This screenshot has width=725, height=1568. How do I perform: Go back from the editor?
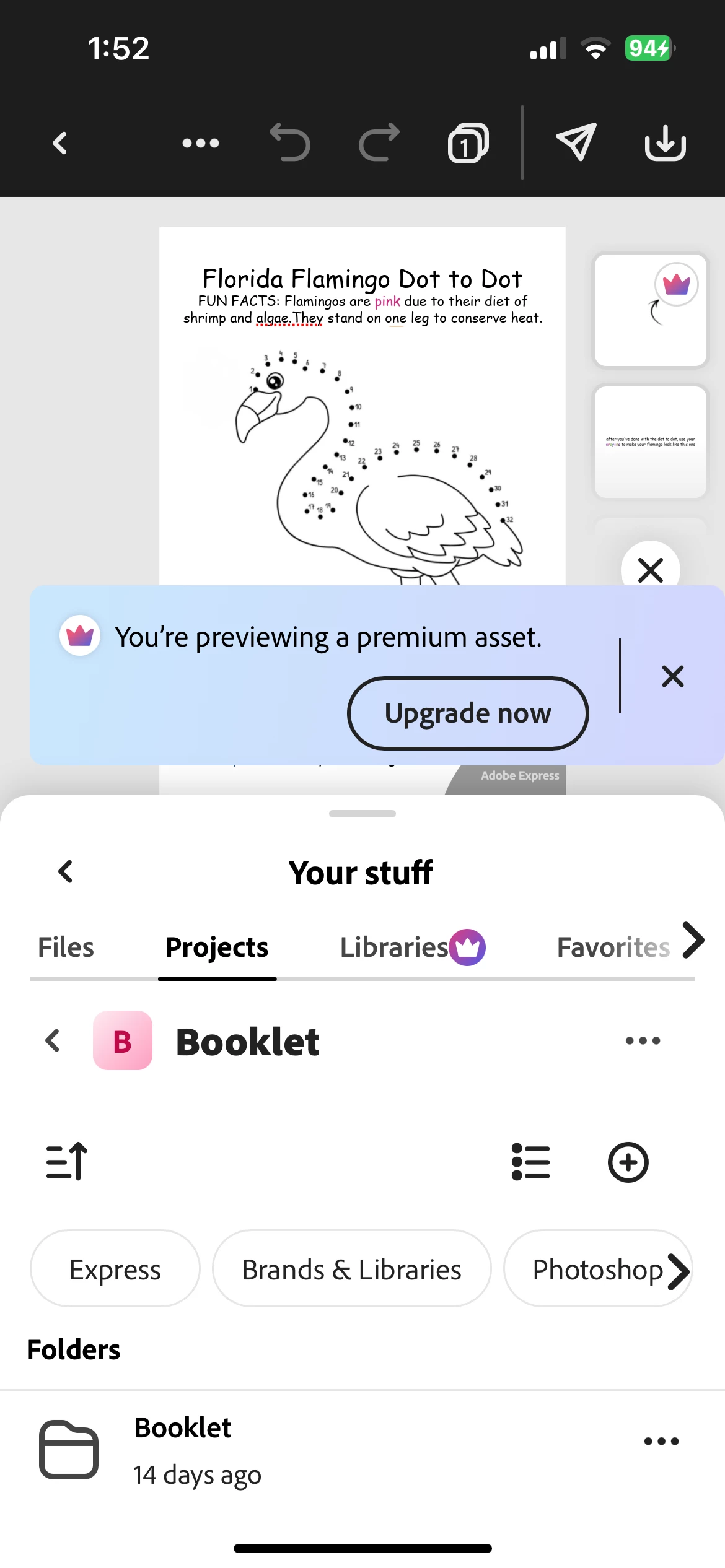(x=60, y=143)
